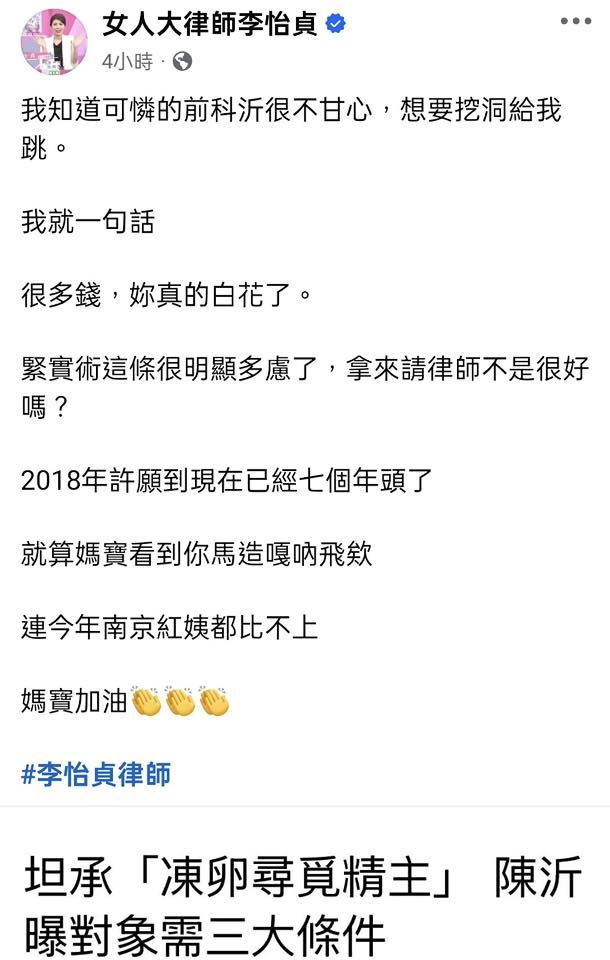This screenshot has height=960, width=610.
Task: Open 女人大律師李怡貞 profile picture
Action: pos(54,42)
